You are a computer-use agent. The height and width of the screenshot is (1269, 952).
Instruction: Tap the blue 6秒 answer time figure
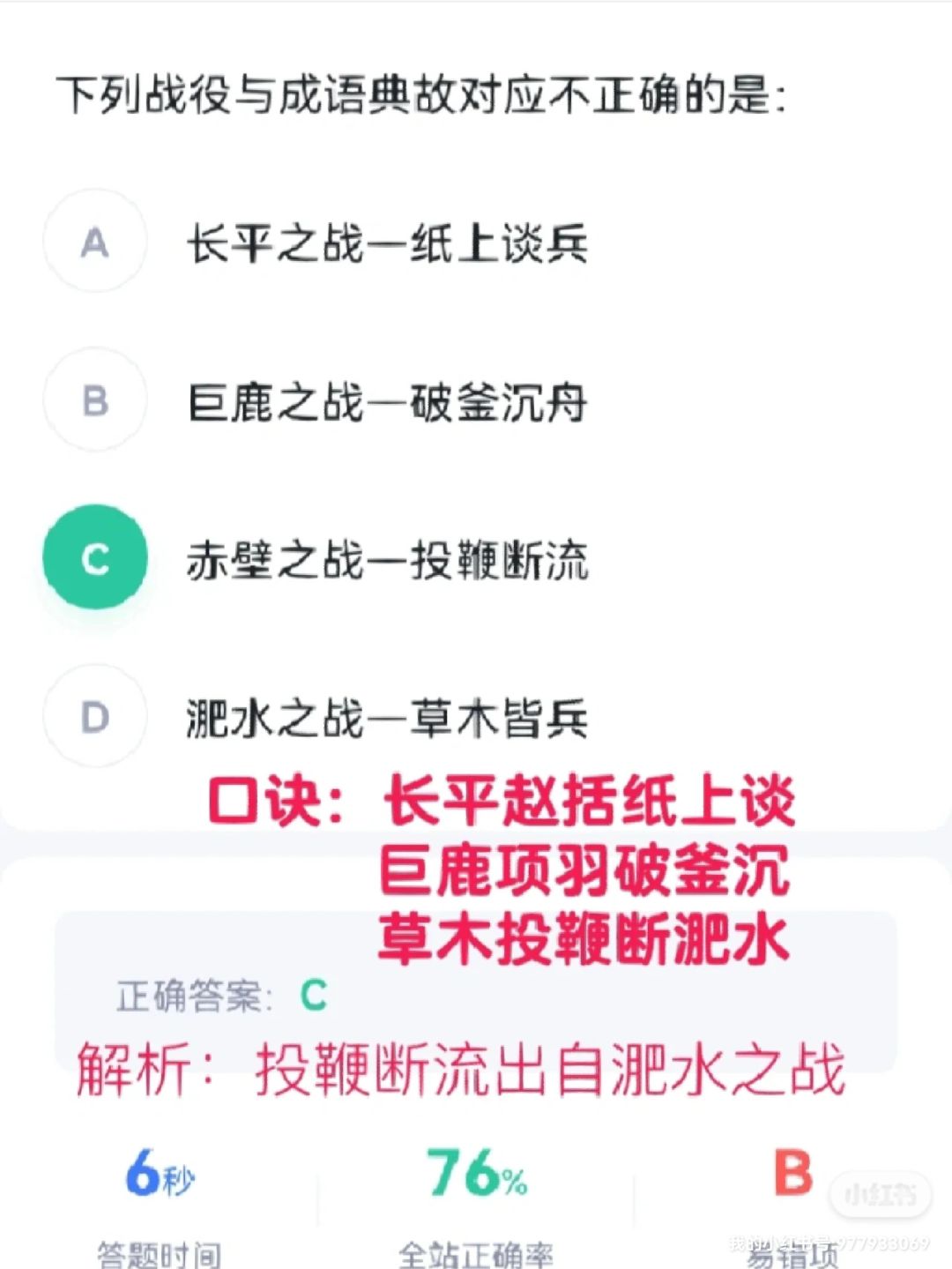[162, 1176]
